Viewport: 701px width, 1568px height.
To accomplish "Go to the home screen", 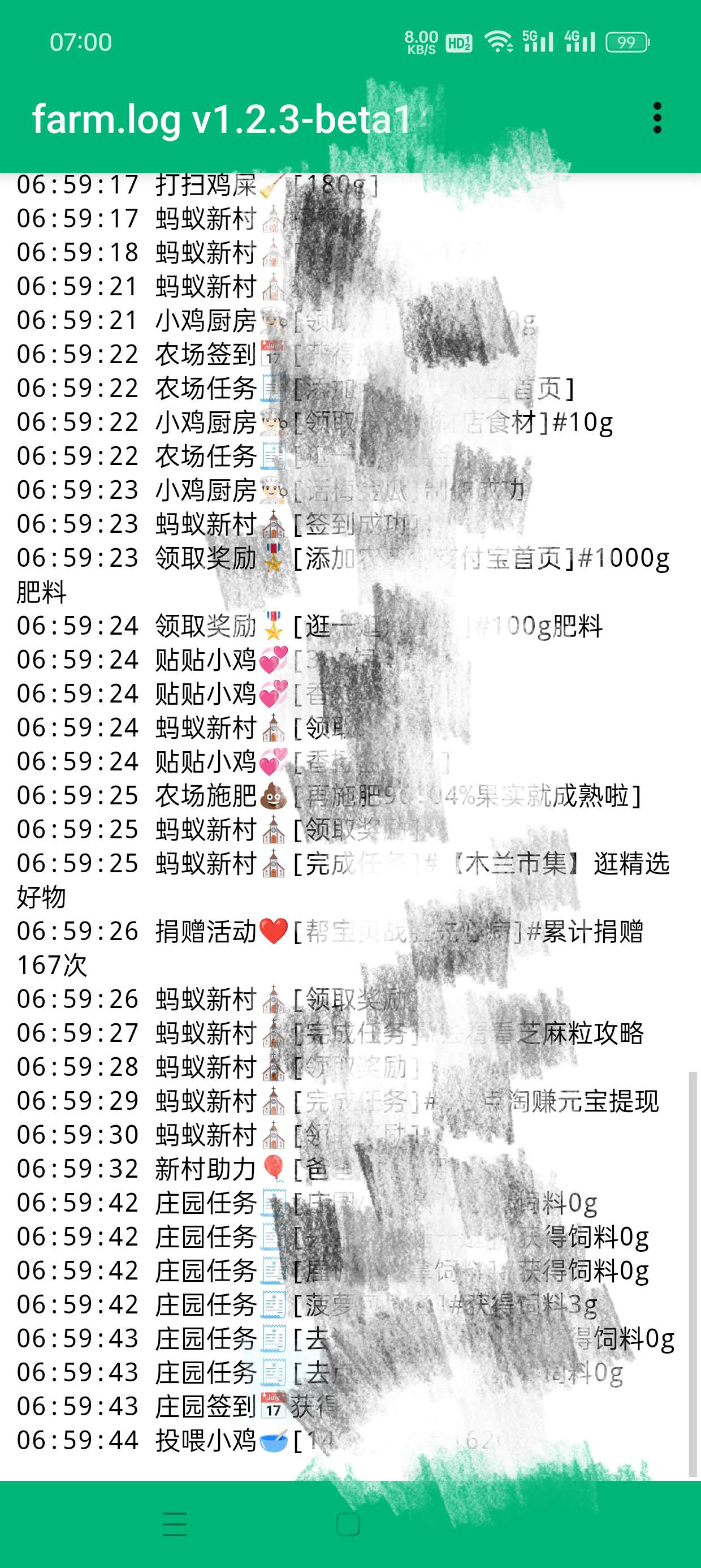I will [x=348, y=1523].
